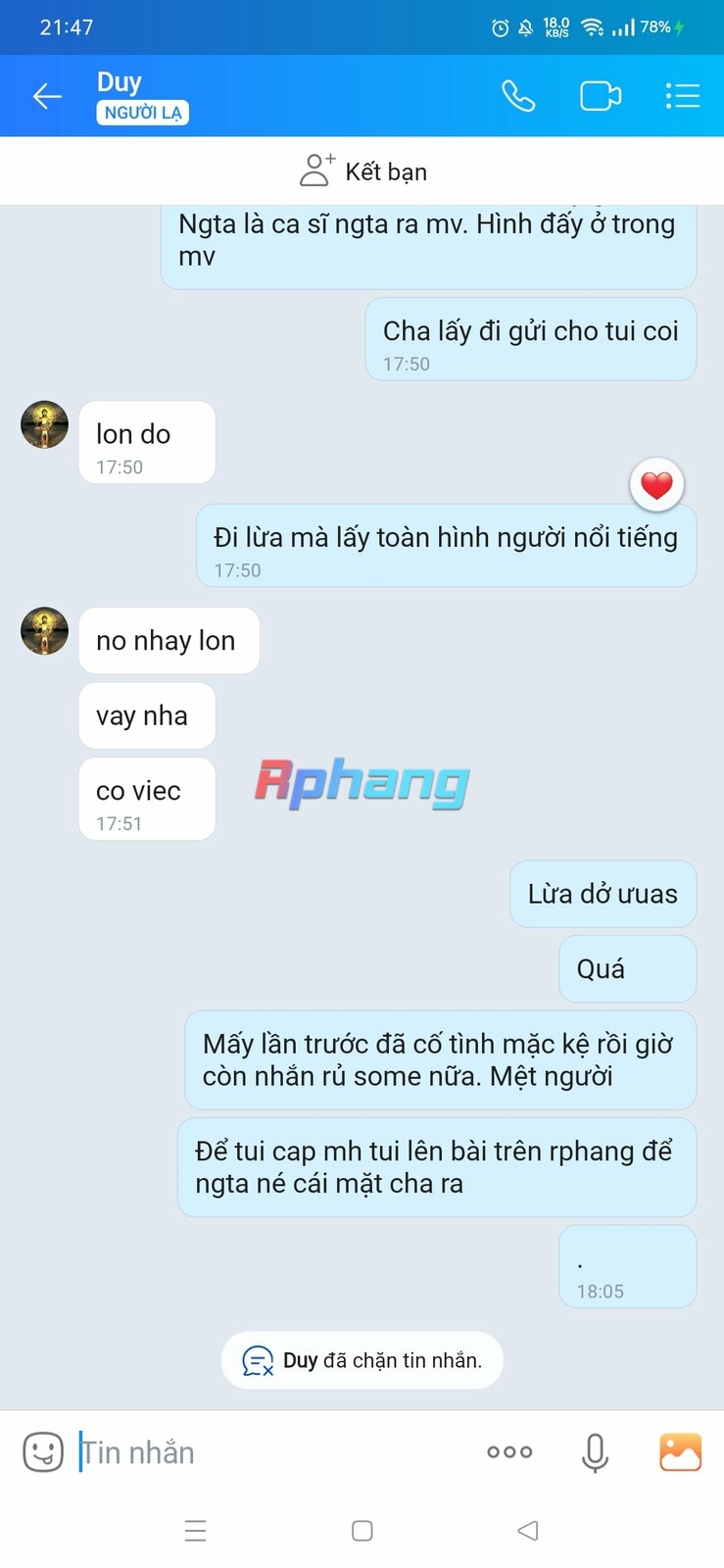Open the sticker emoji picker
The width and height of the screenshot is (724, 1568).
click(x=43, y=1451)
